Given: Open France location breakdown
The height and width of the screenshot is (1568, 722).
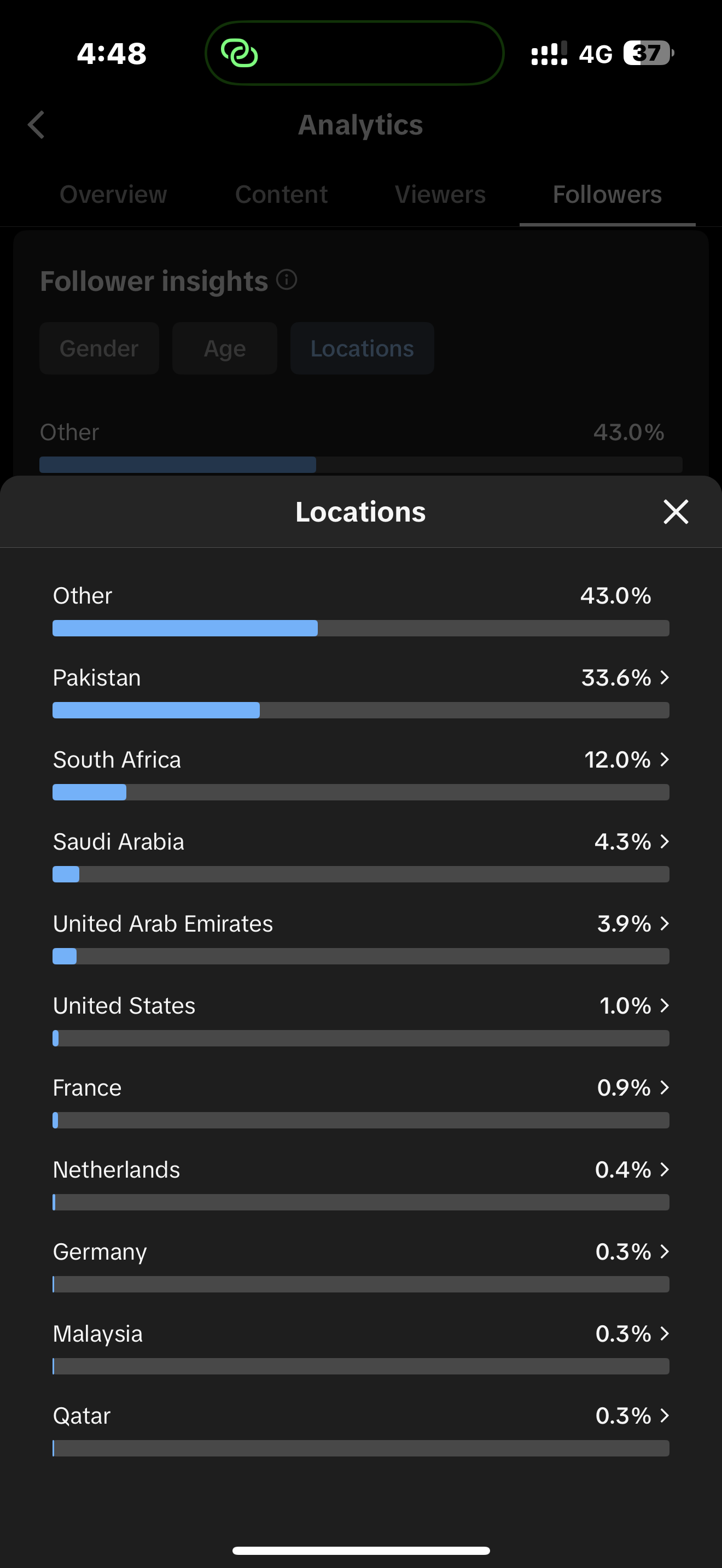Looking at the screenshot, I should (361, 1102).
